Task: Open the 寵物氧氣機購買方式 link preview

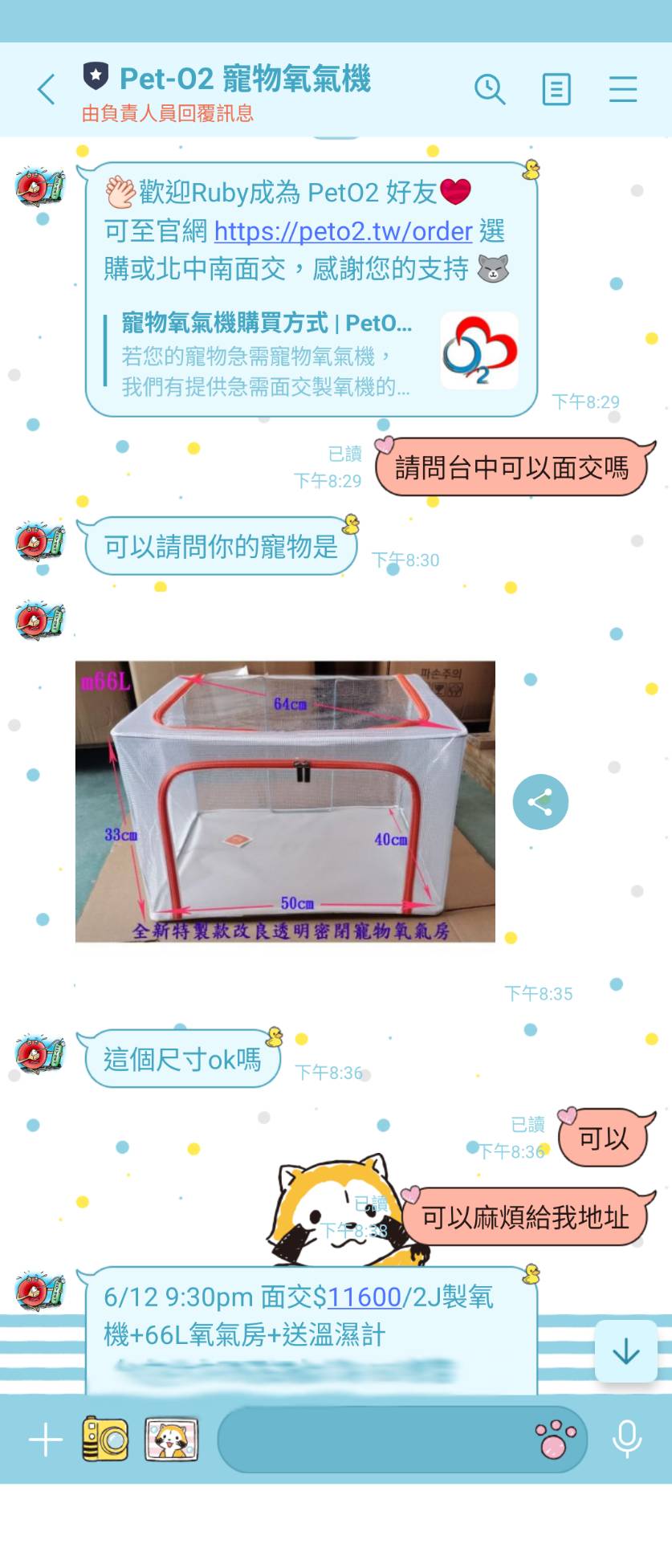Action: click(309, 354)
